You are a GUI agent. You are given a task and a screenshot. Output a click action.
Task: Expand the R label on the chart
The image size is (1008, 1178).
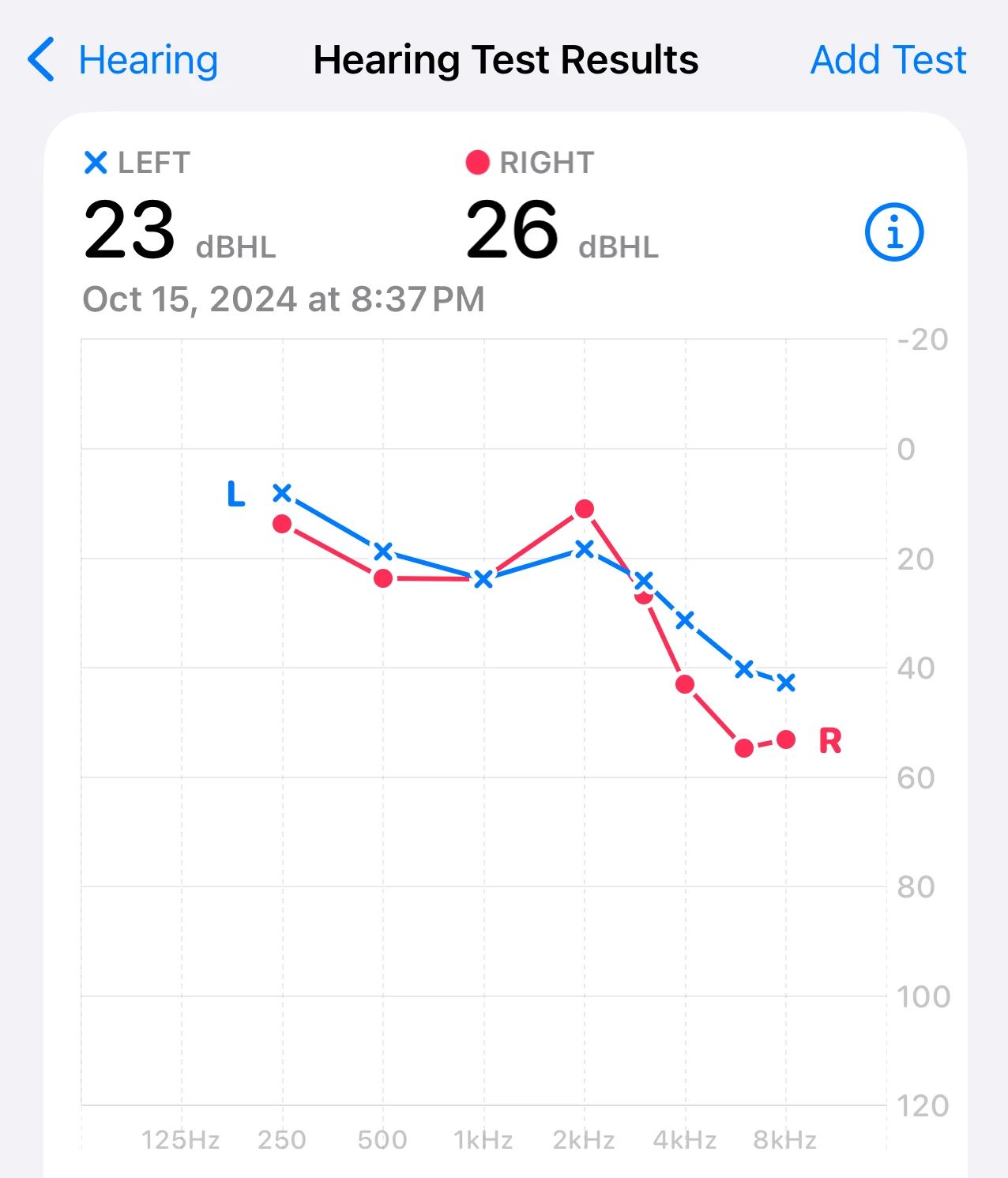coord(829,742)
